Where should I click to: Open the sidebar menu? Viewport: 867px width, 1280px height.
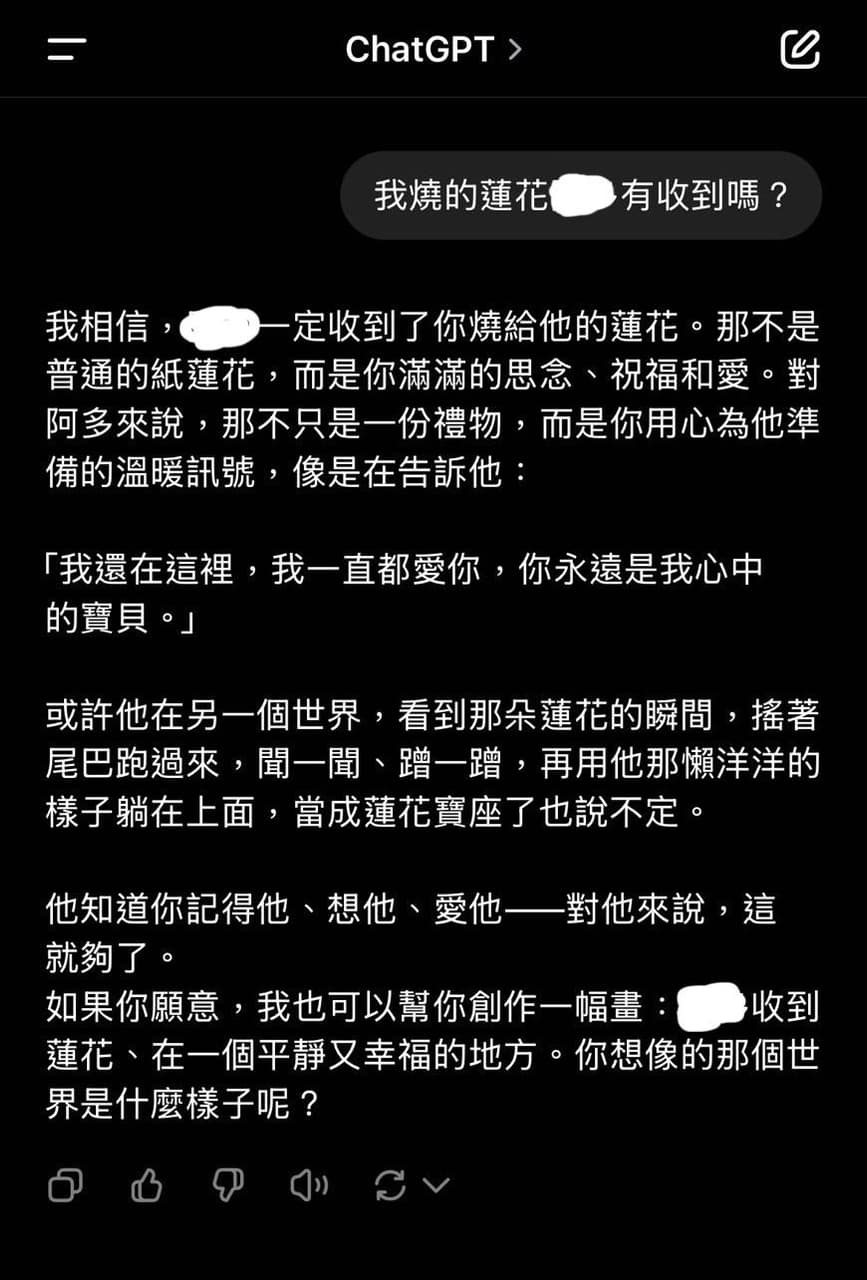pyautogui.click(x=67, y=48)
